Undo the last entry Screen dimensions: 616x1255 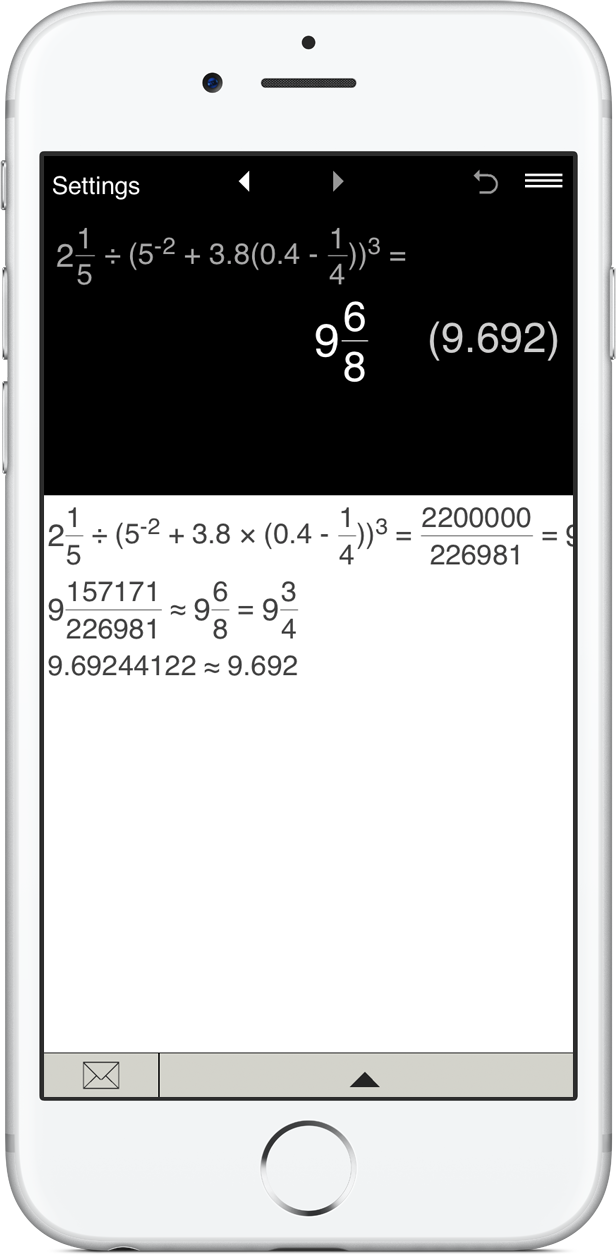pyautogui.click(x=486, y=182)
